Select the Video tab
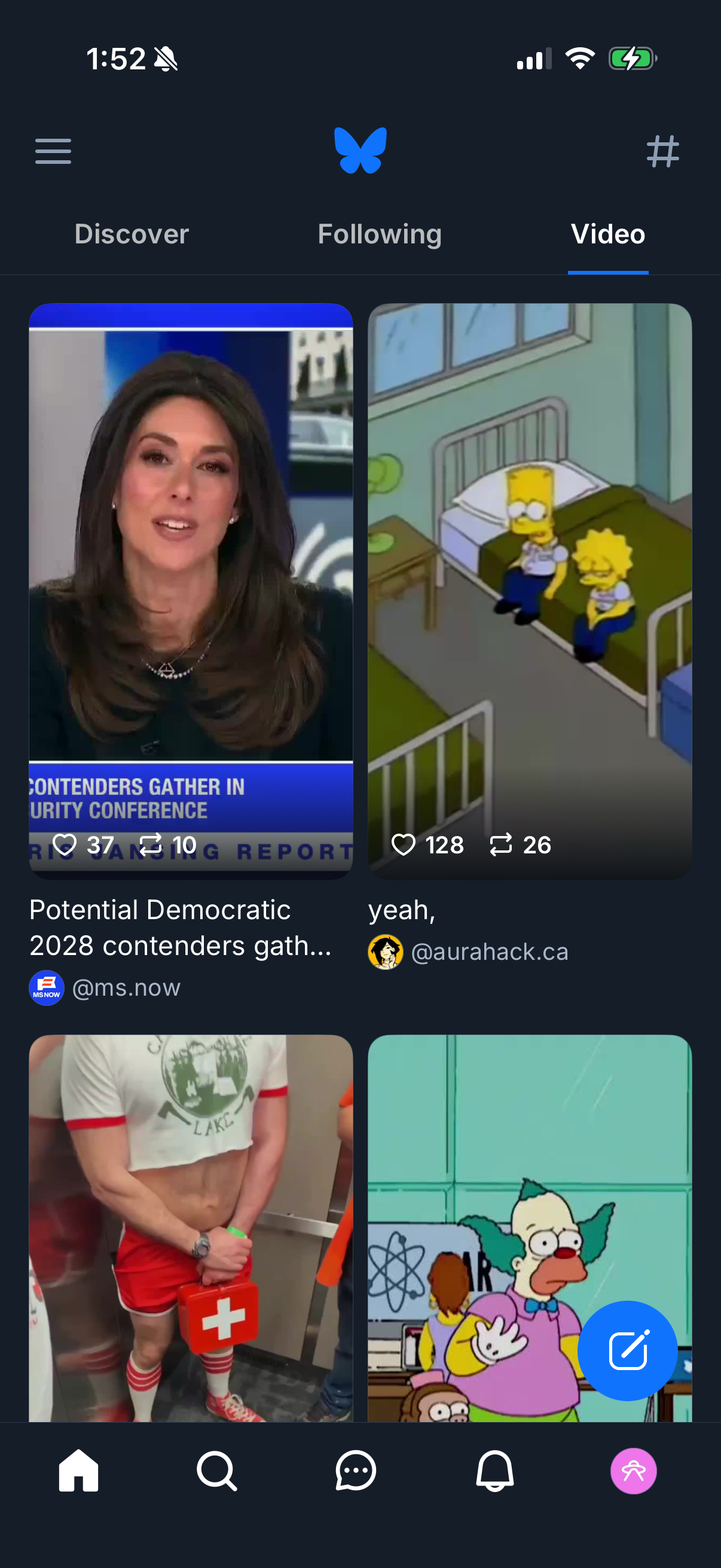 tap(607, 234)
